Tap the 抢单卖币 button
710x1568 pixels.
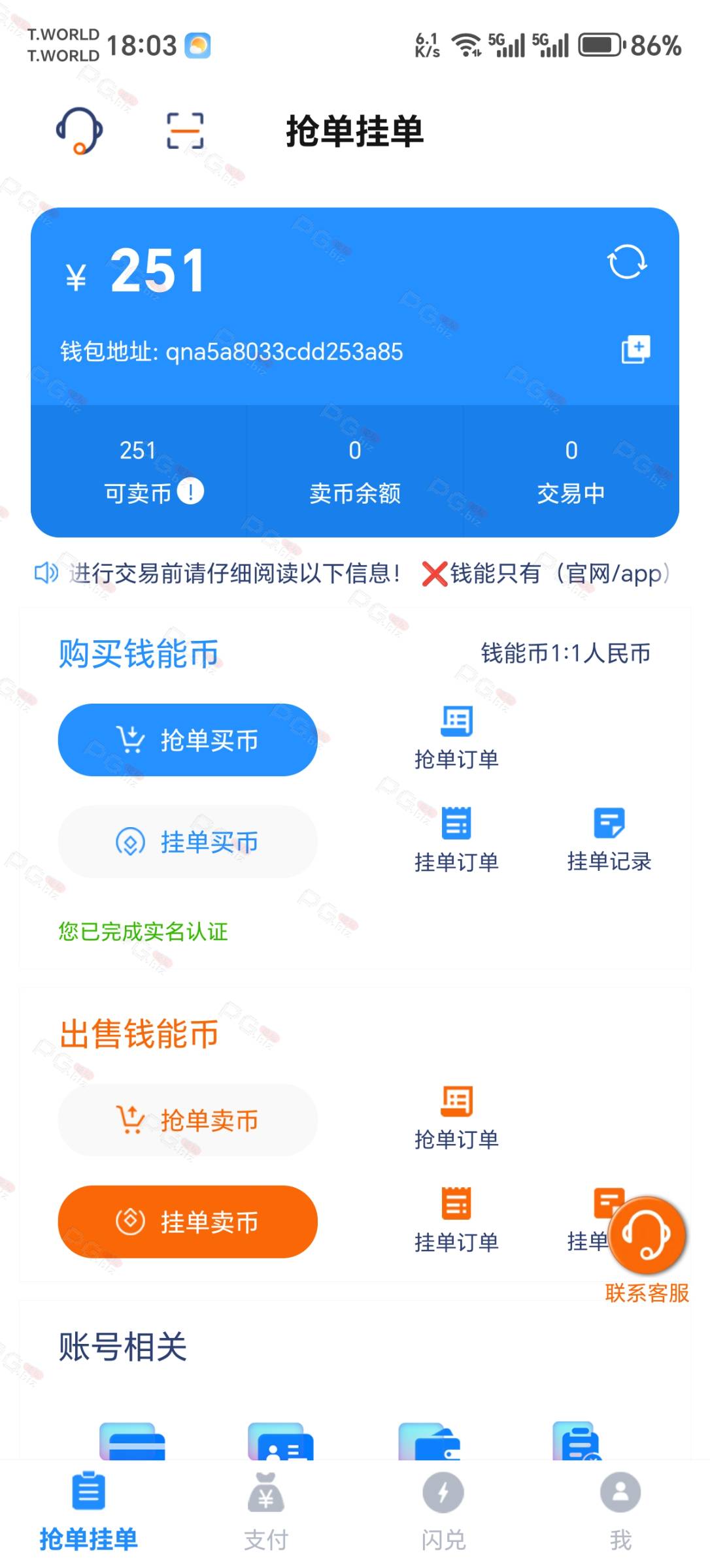point(188,1120)
